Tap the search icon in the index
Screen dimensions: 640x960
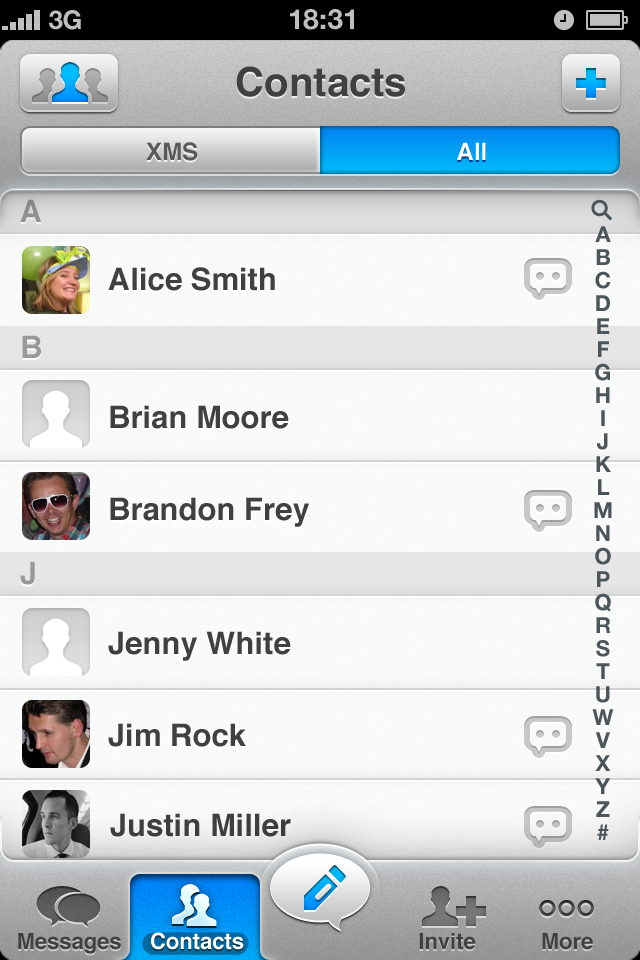pyautogui.click(x=601, y=210)
